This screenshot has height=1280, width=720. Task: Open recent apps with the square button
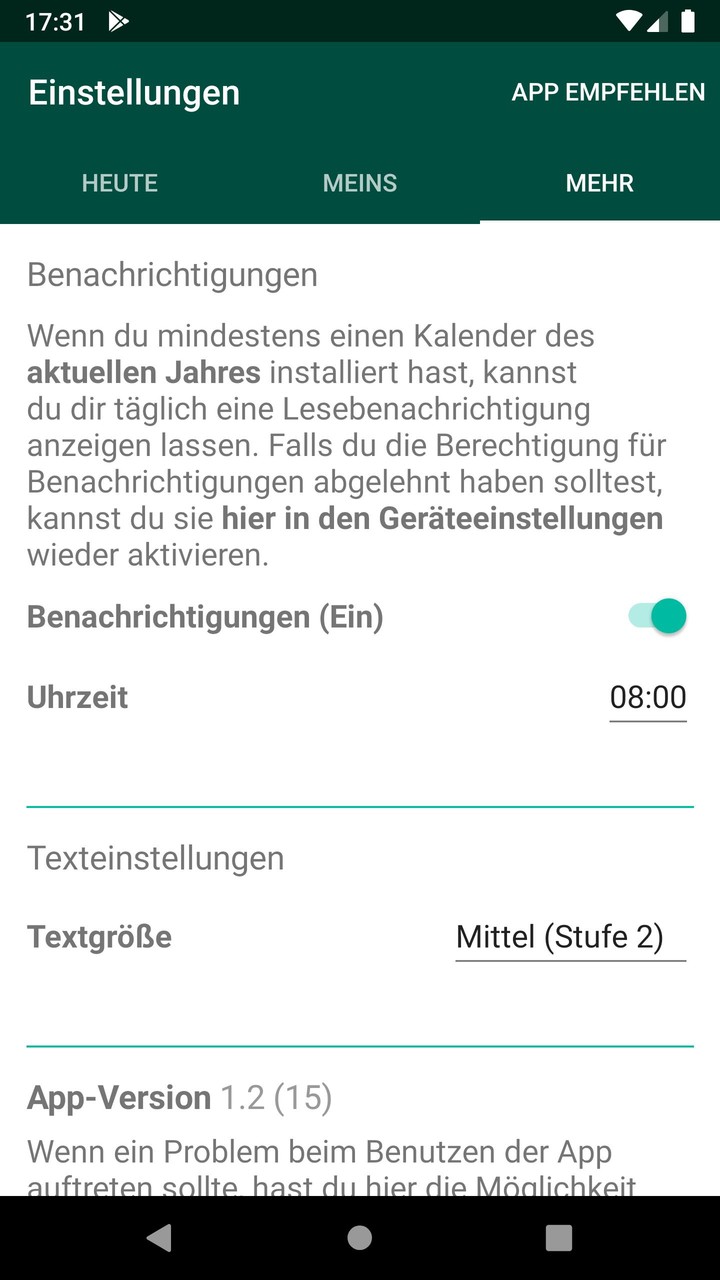(560, 1237)
